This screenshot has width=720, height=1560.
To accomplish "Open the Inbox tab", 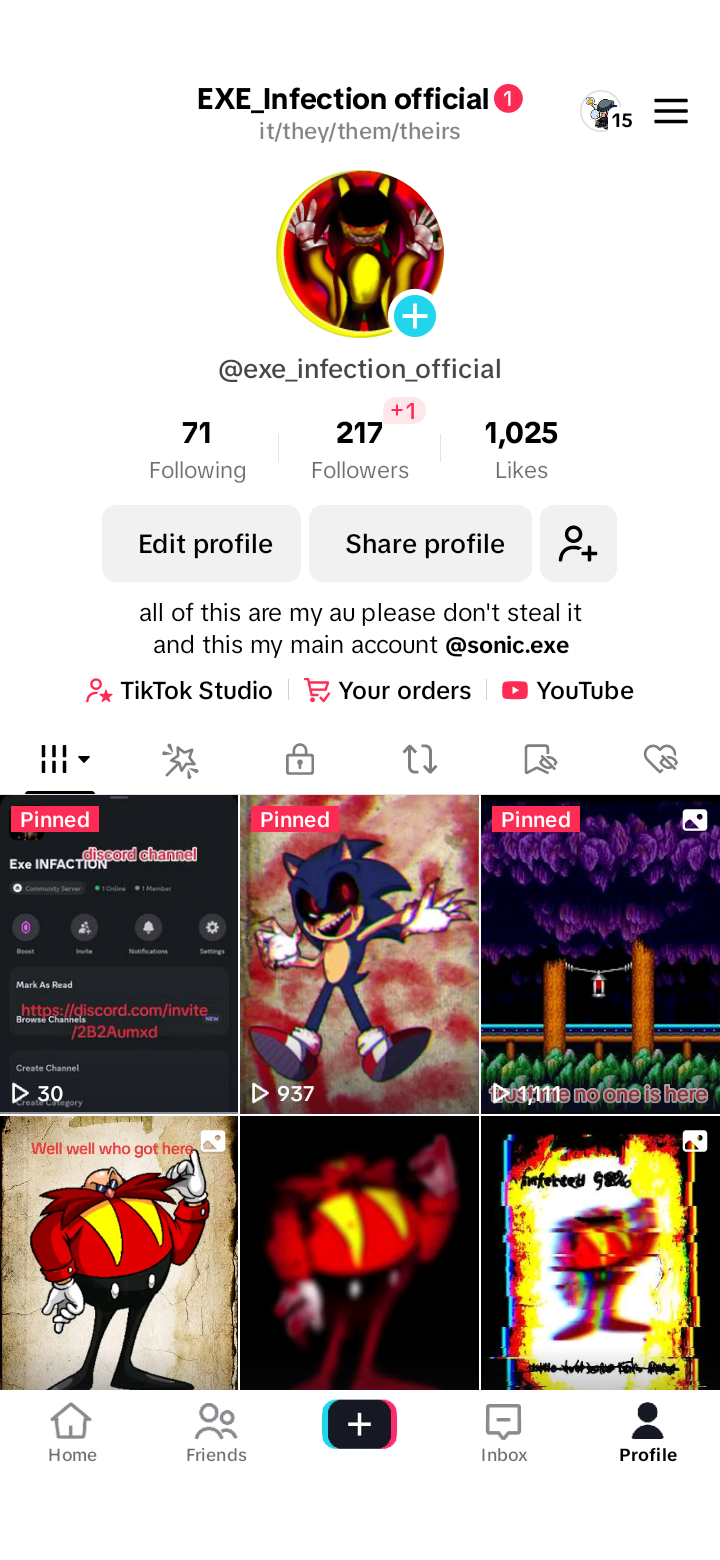I will (x=504, y=1432).
